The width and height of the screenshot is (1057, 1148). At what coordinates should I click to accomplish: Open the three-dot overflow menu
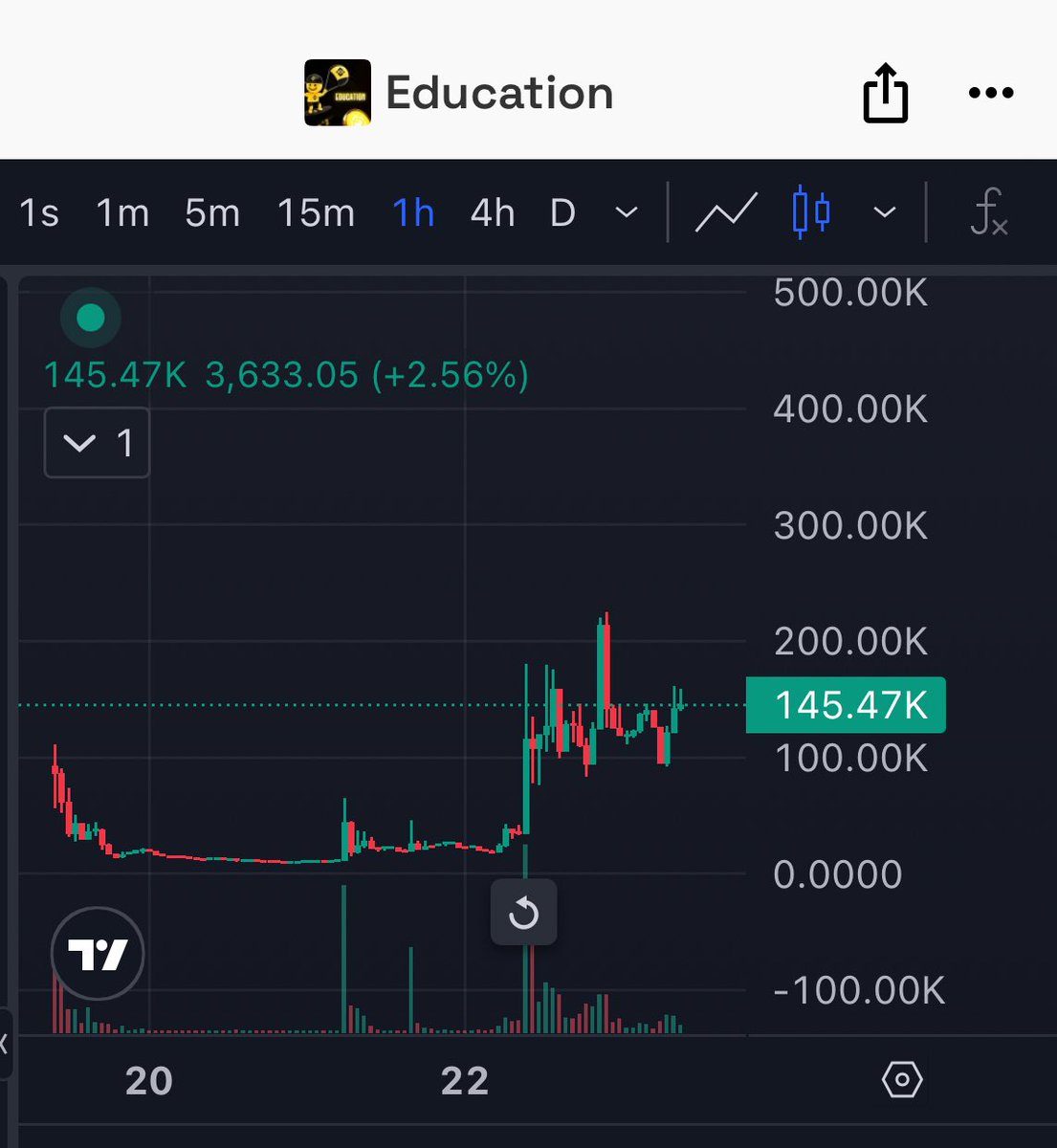[x=990, y=93]
